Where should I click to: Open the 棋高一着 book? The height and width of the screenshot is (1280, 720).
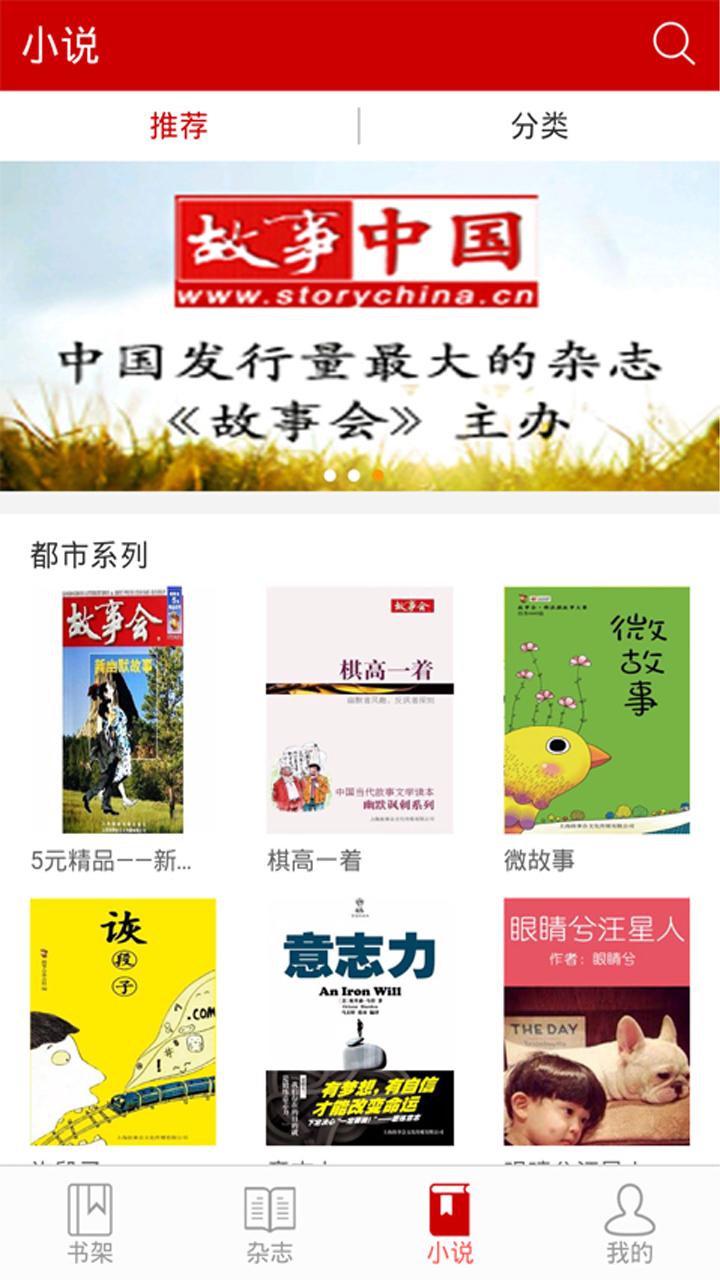(x=359, y=710)
